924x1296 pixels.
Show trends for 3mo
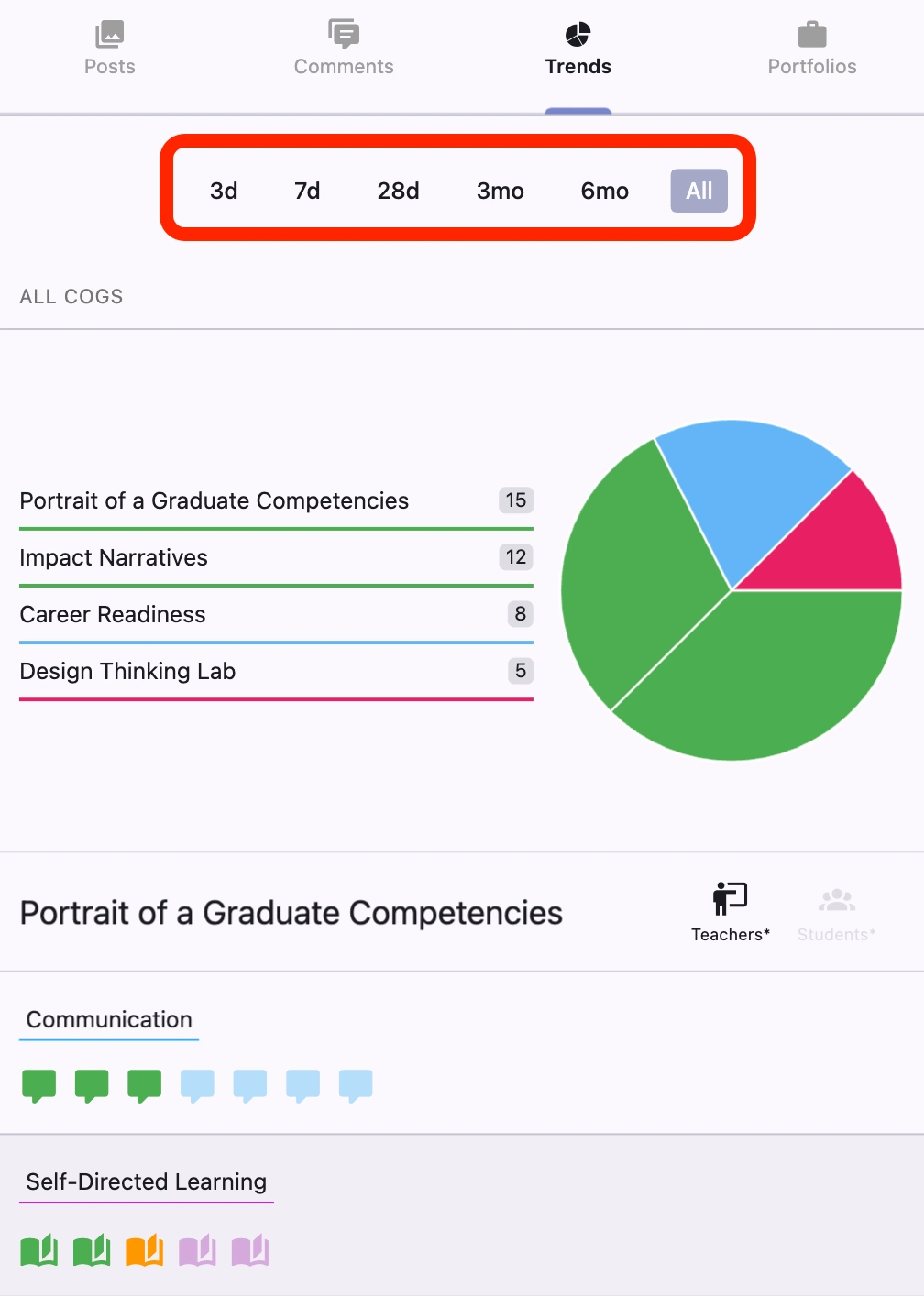(500, 191)
